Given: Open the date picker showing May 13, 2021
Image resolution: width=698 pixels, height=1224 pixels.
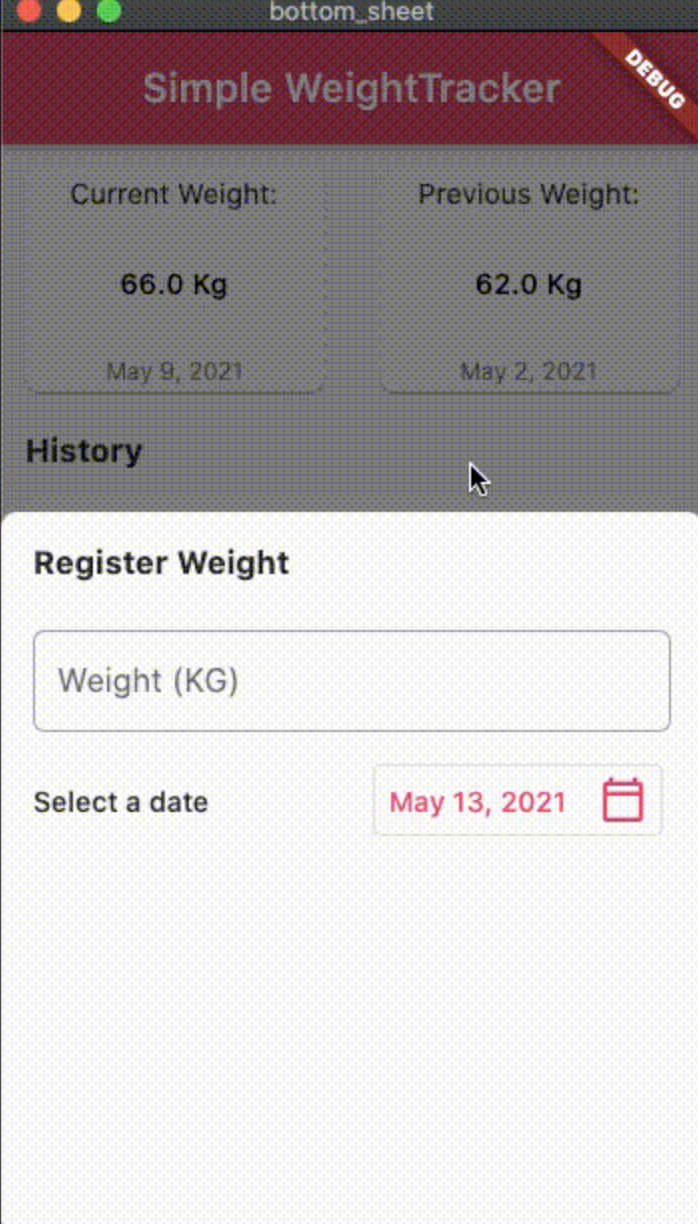Looking at the screenshot, I should click(517, 801).
